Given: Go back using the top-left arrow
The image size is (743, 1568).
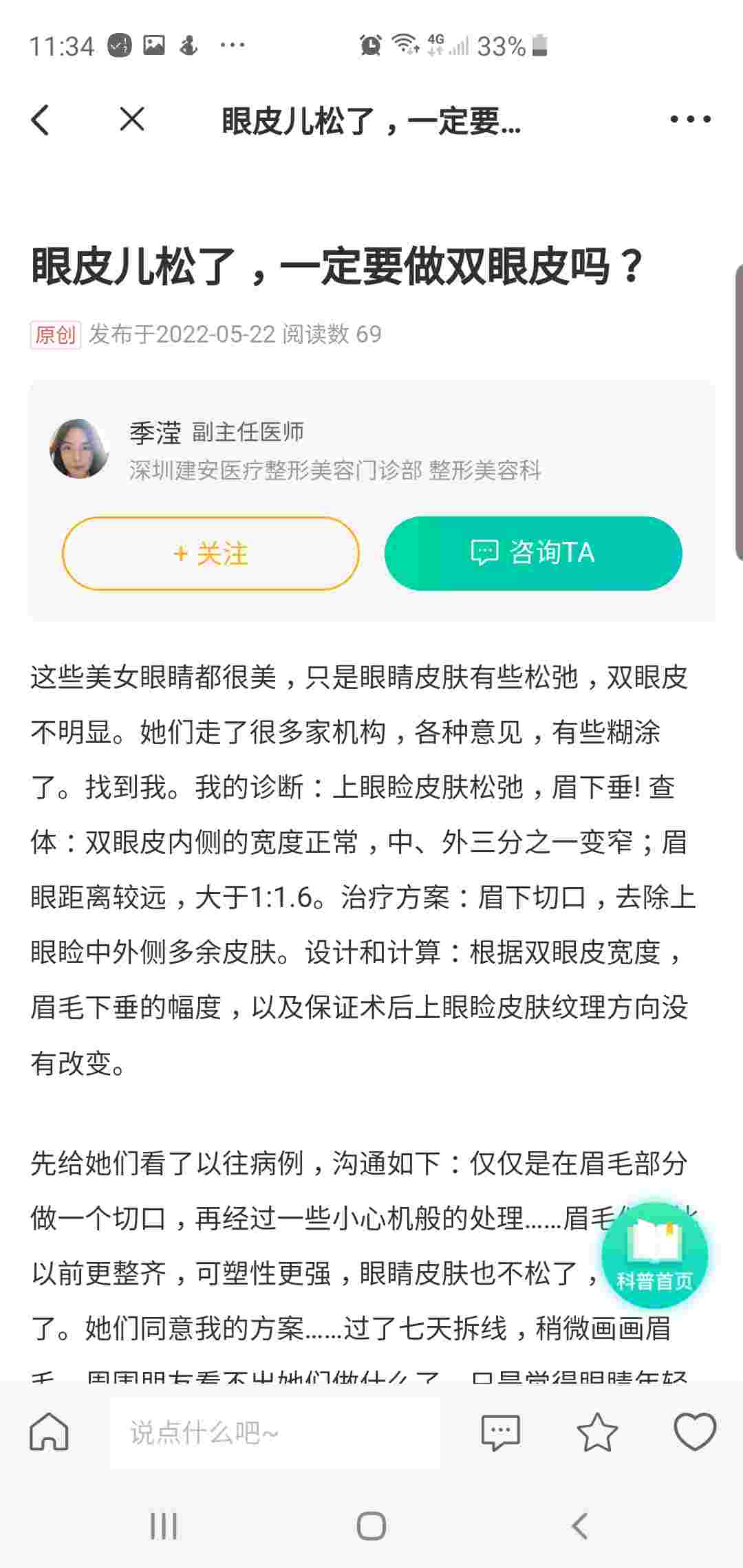Looking at the screenshot, I should tap(41, 120).
